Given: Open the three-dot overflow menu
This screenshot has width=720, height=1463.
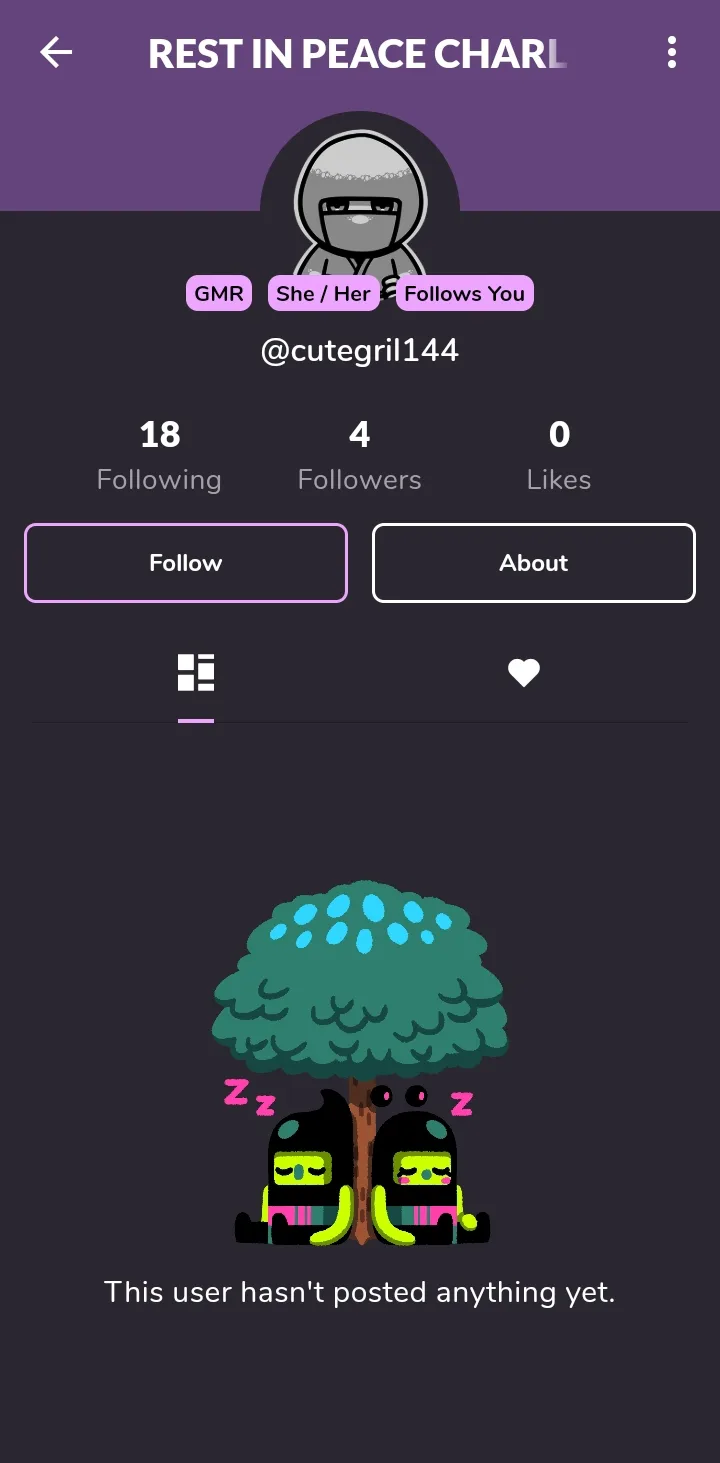Looking at the screenshot, I should (x=672, y=53).
